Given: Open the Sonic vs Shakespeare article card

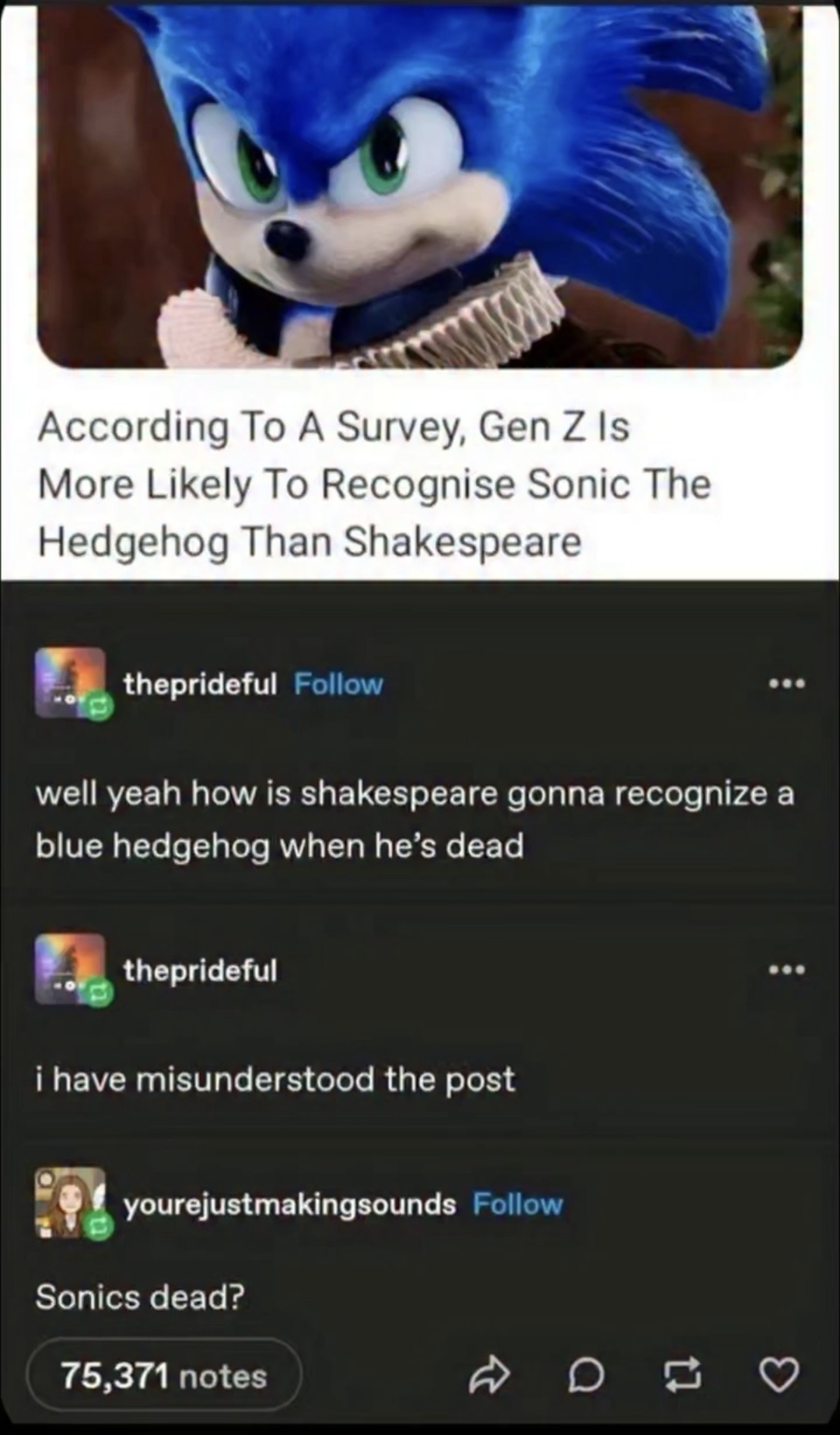Looking at the screenshot, I should 420,289.
